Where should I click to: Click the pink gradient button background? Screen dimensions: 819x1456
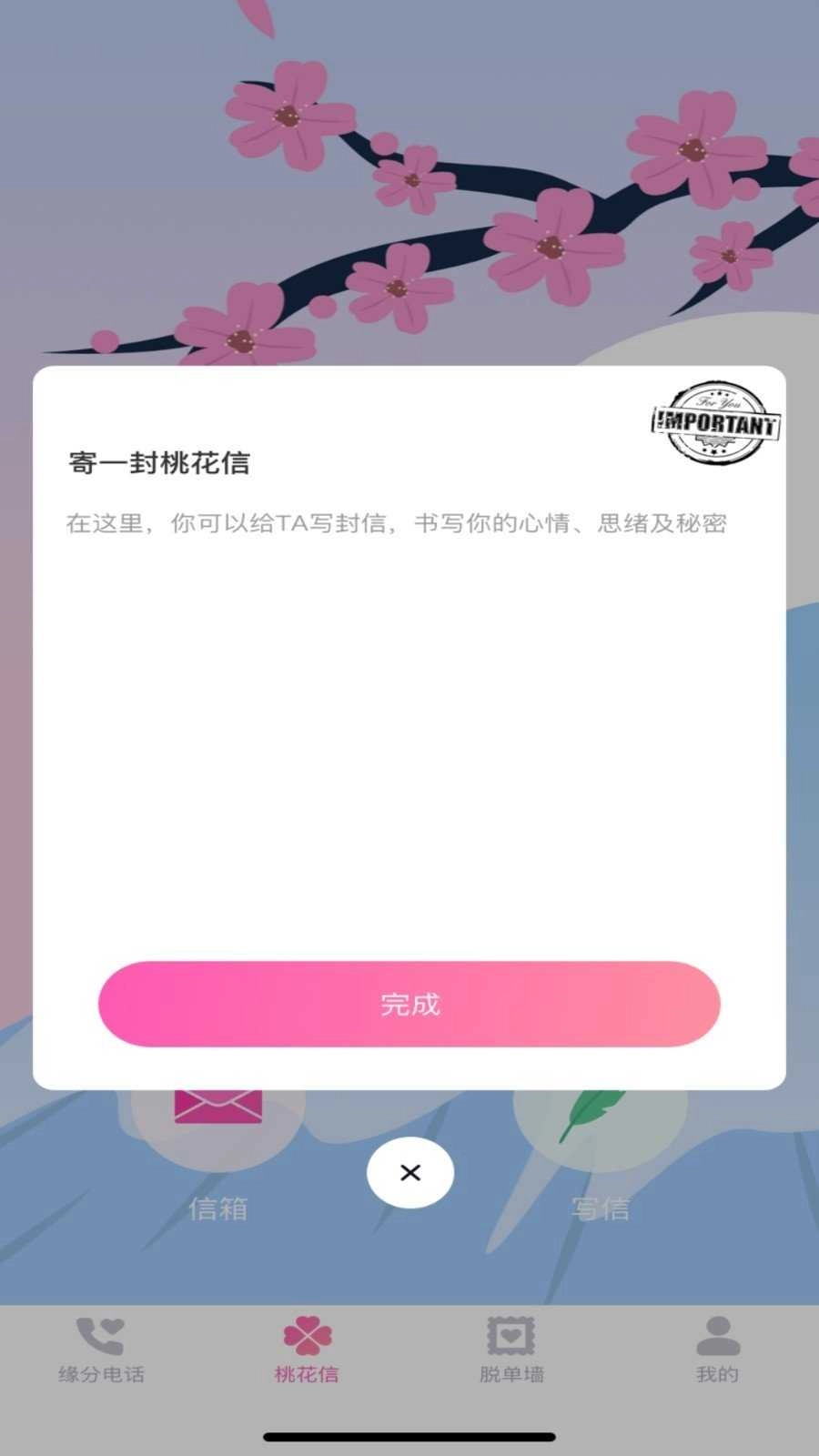tap(409, 1004)
